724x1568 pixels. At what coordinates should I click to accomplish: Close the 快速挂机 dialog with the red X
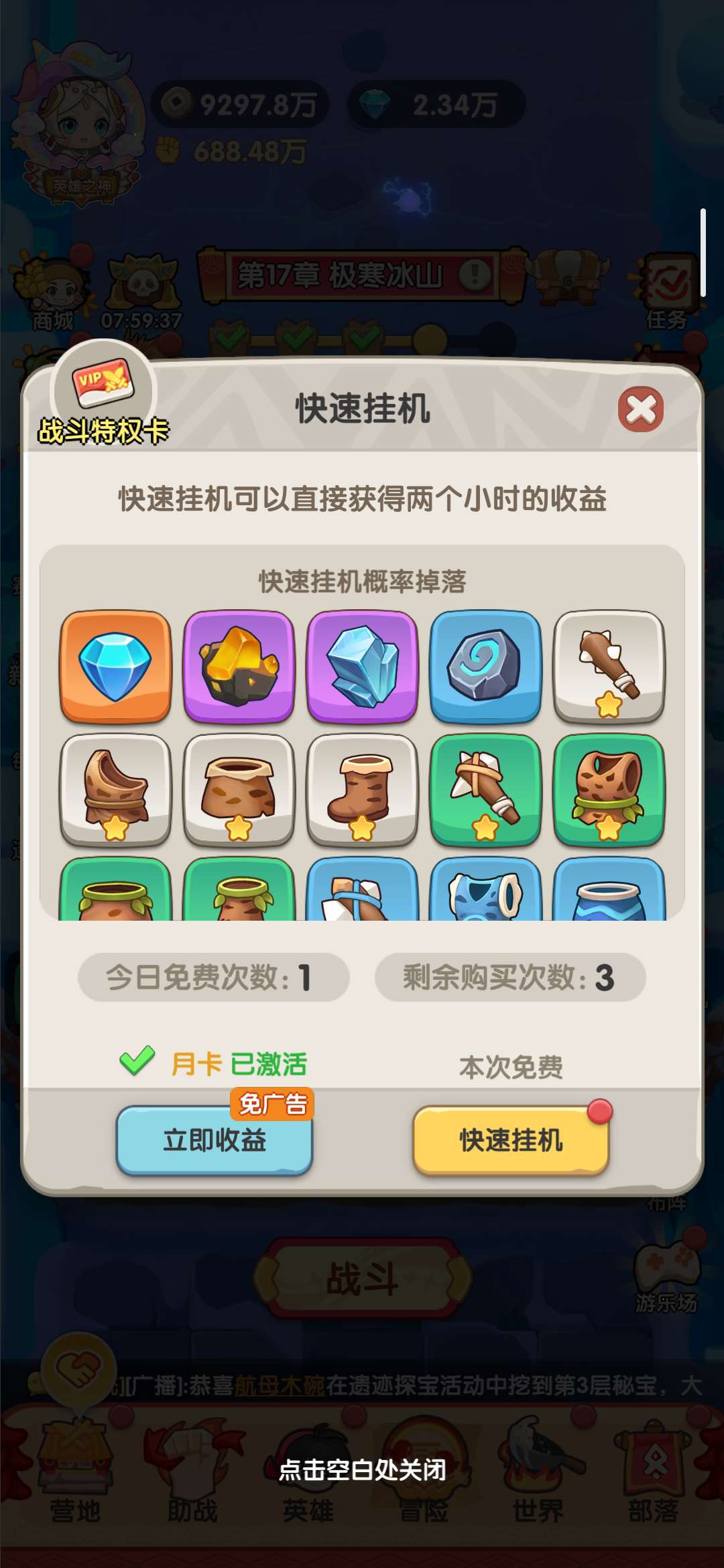coord(641,409)
